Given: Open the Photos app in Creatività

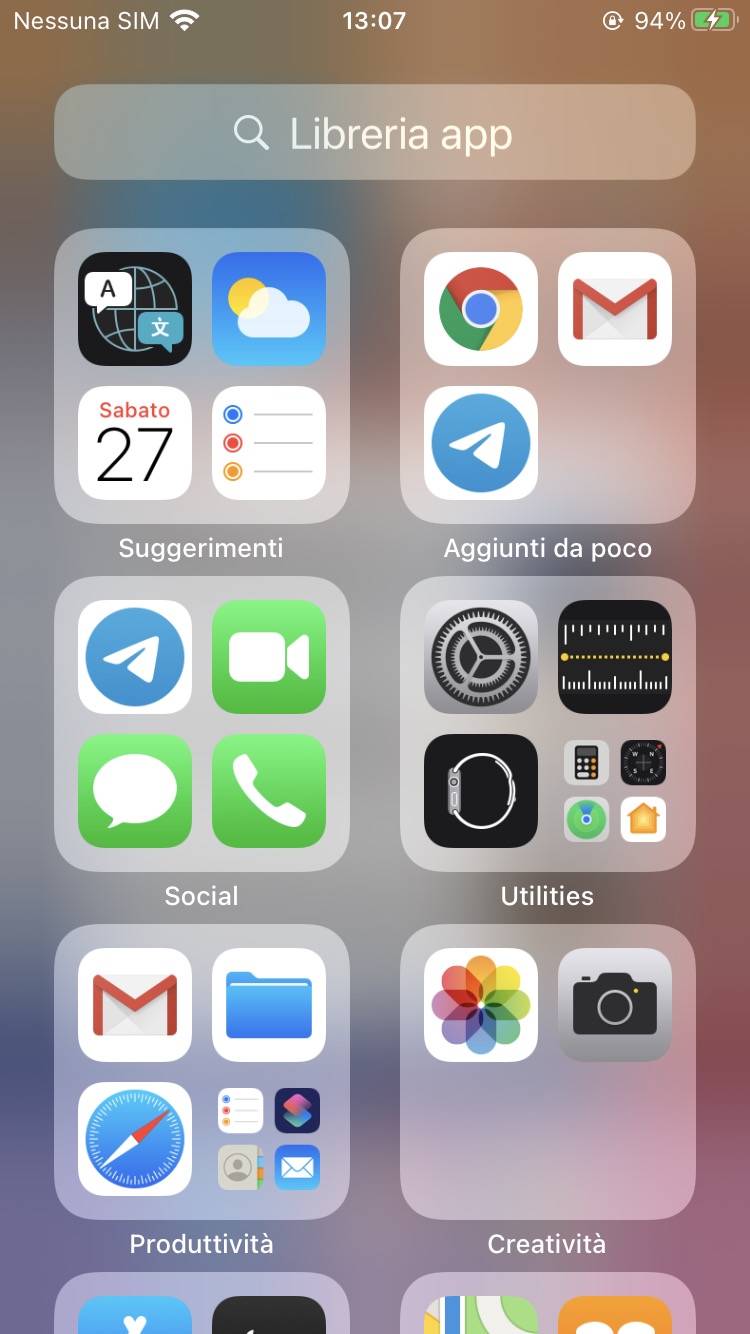Looking at the screenshot, I should (481, 1005).
